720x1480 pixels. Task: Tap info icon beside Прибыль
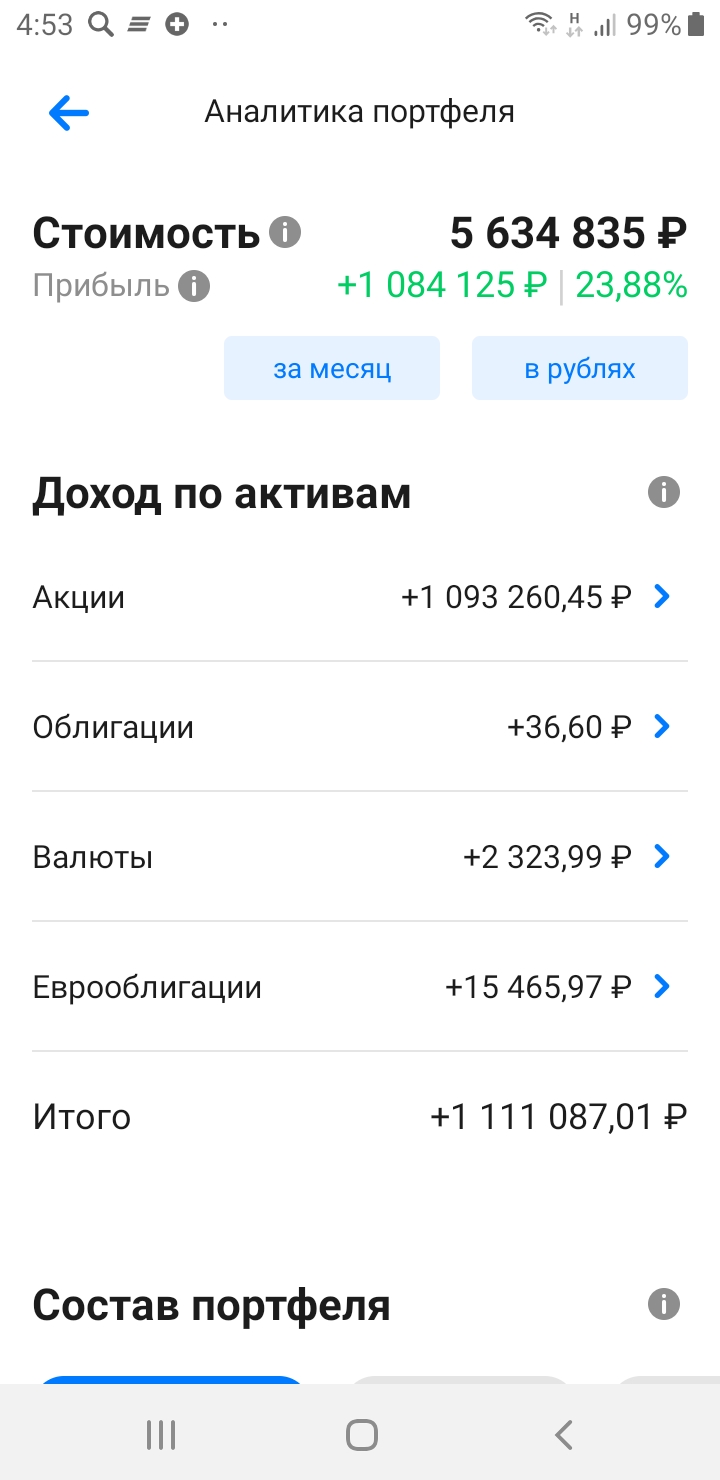click(x=194, y=287)
